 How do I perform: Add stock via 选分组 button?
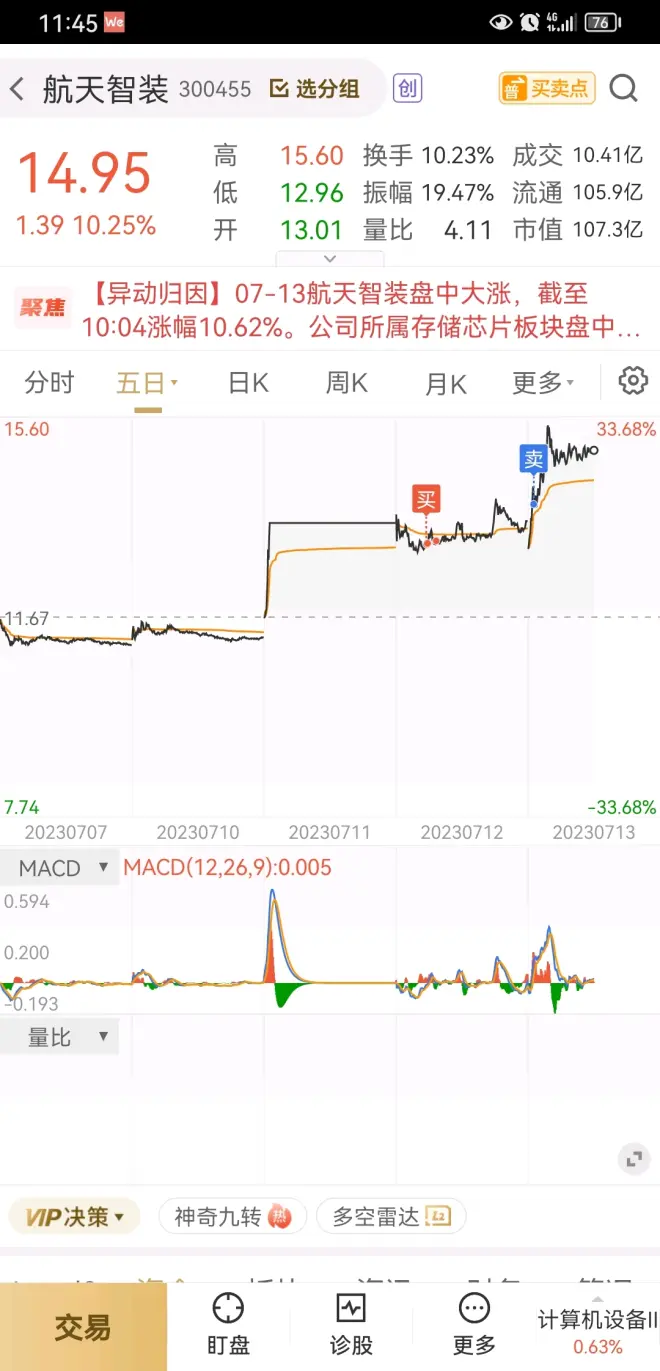(x=315, y=89)
